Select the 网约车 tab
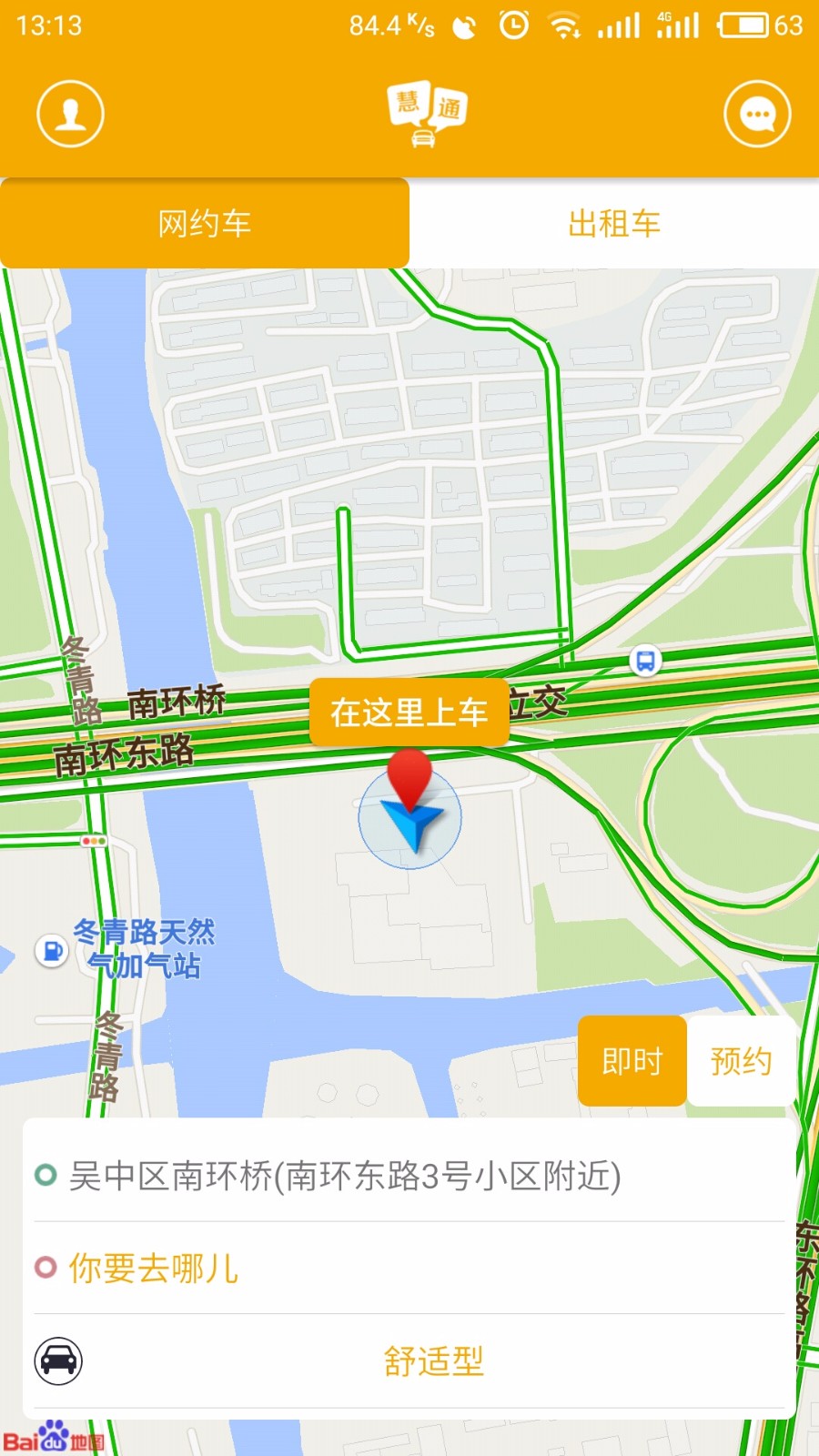Screen dimensions: 819x1456 pyautogui.click(x=205, y=224)
